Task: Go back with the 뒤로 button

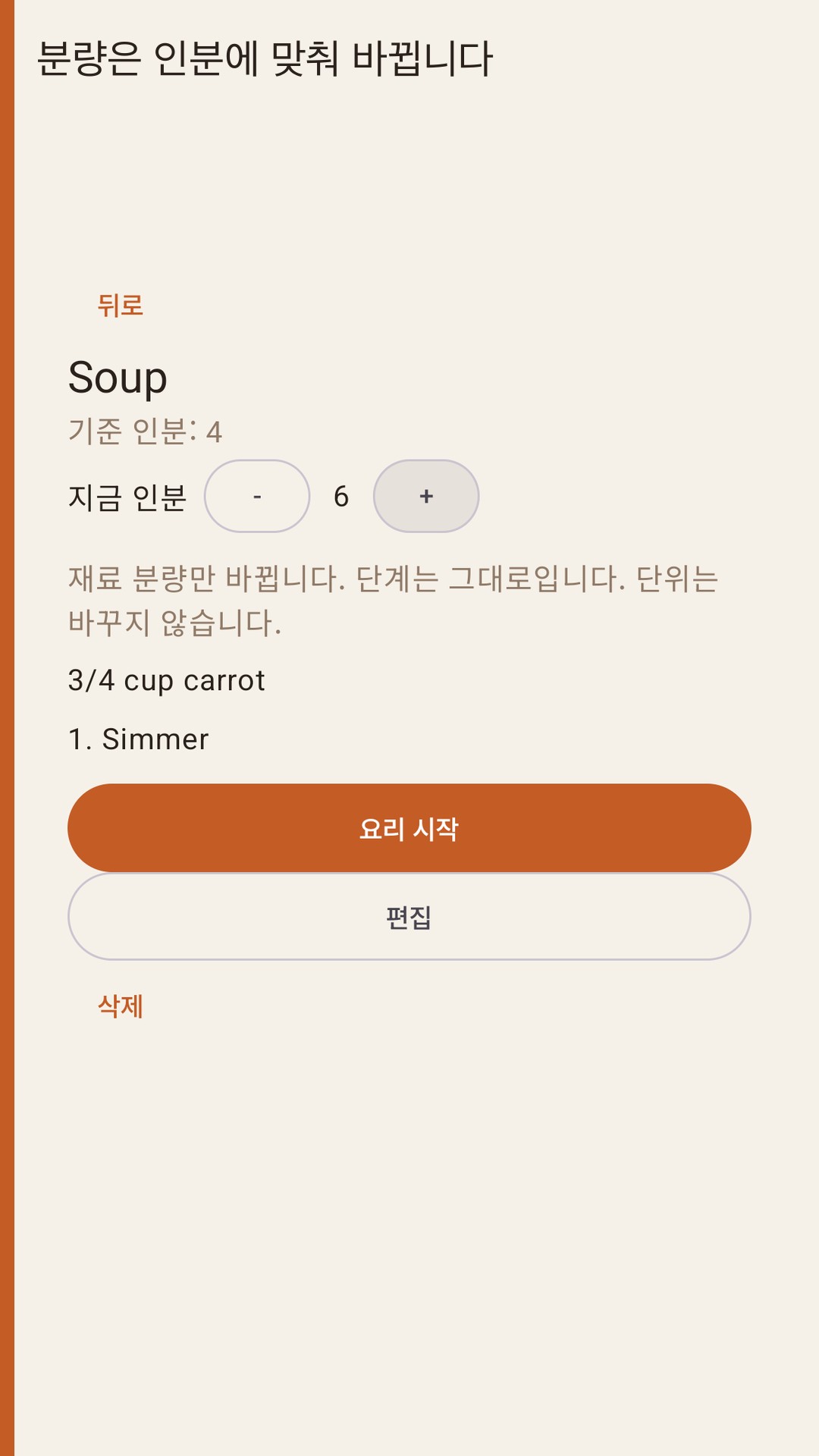Action: (x=121, y=306)
